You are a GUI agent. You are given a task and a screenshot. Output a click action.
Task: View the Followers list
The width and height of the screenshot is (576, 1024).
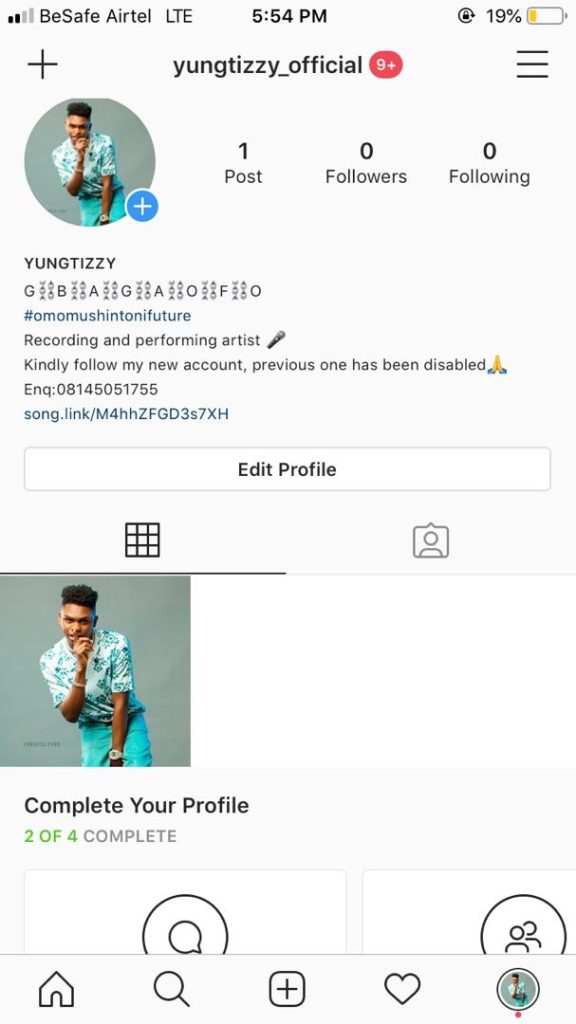[366, 163]
